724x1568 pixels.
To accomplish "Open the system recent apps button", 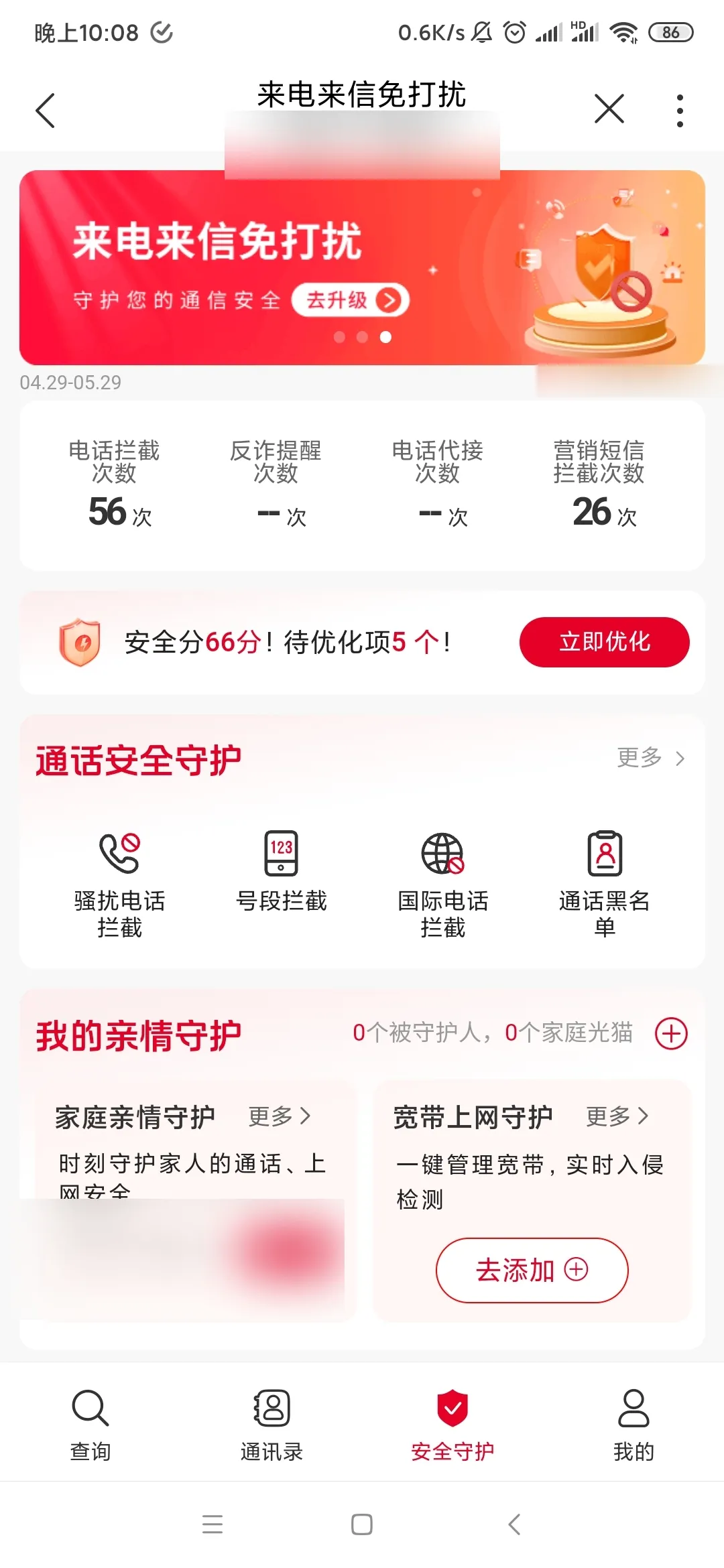I will [x=213, y=1524].
